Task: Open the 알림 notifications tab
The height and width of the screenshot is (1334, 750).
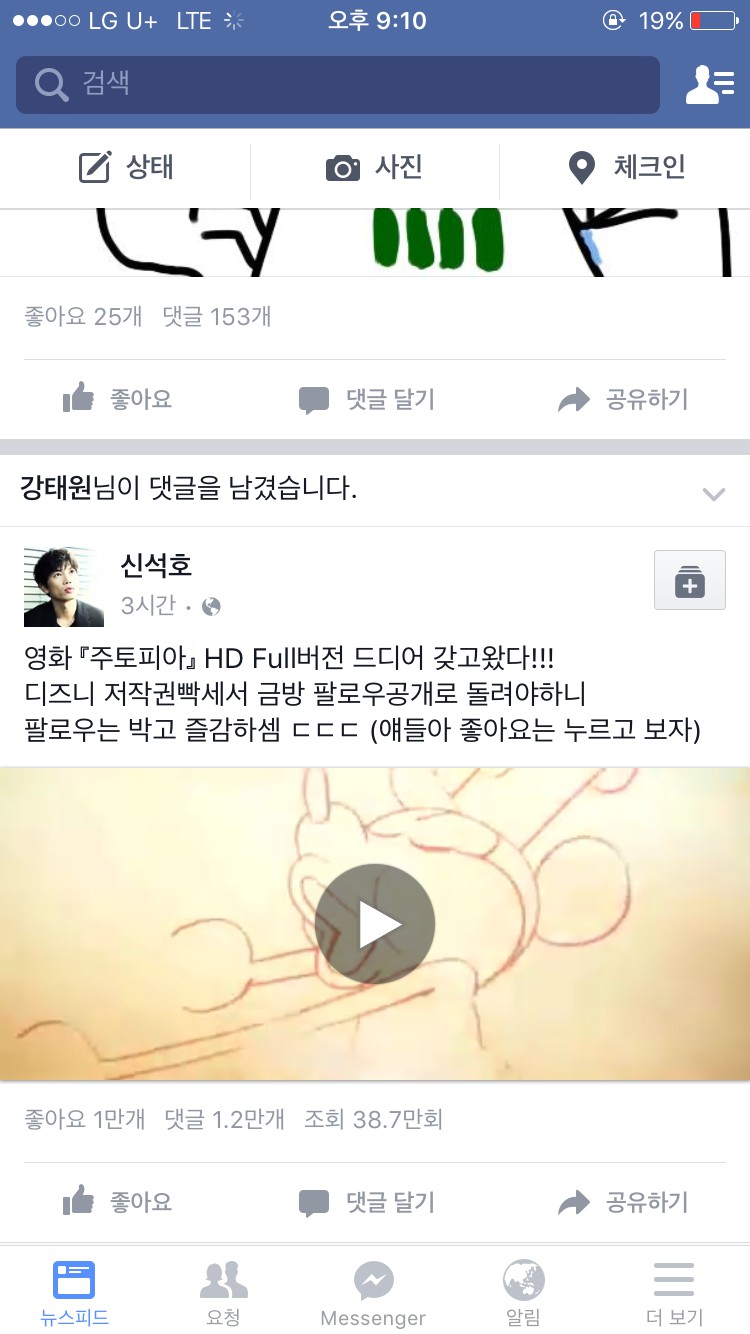Action: 523,1292
